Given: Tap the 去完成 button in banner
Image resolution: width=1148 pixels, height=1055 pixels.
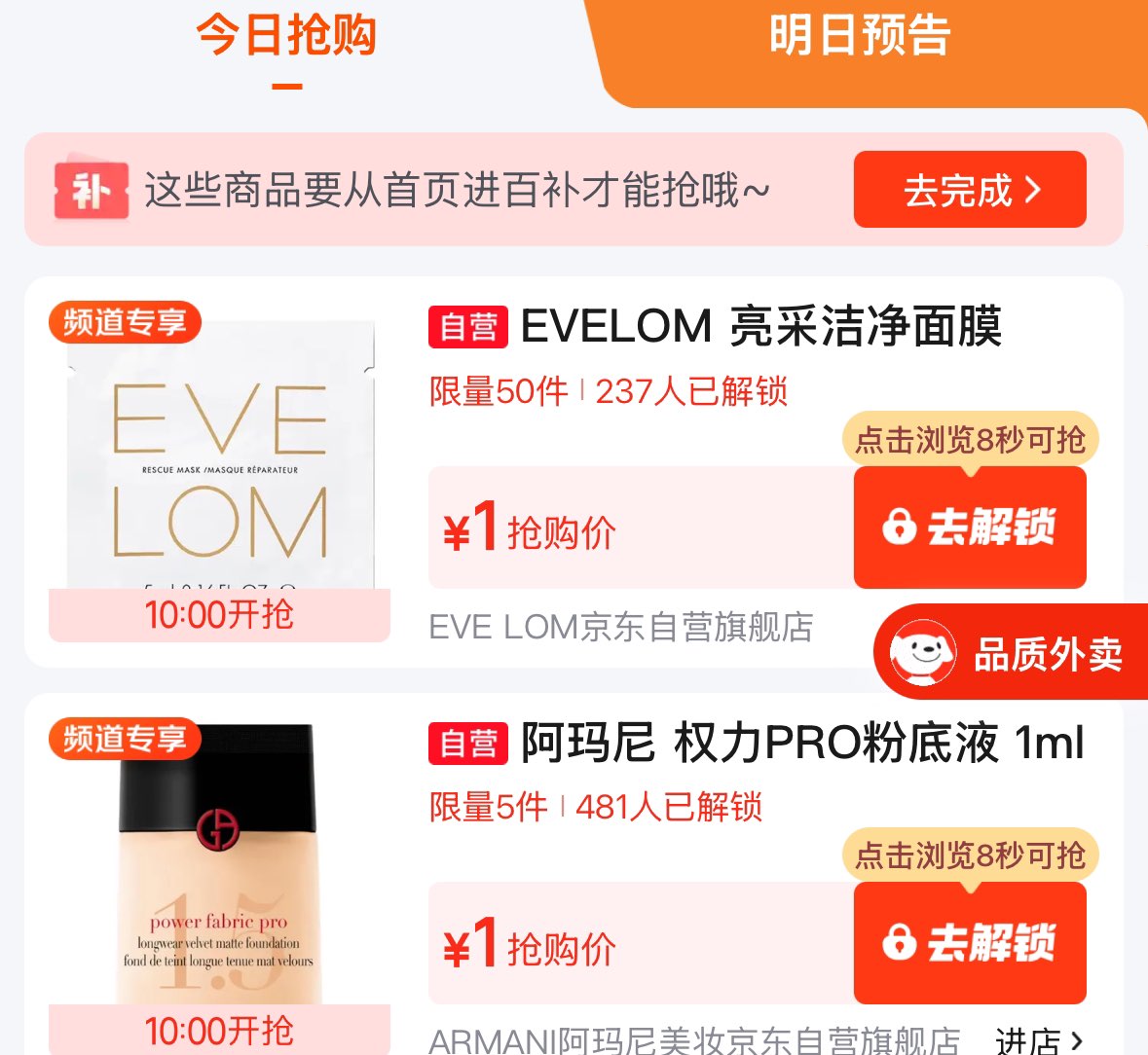Looking at the screenshot, I should point(970,190).
